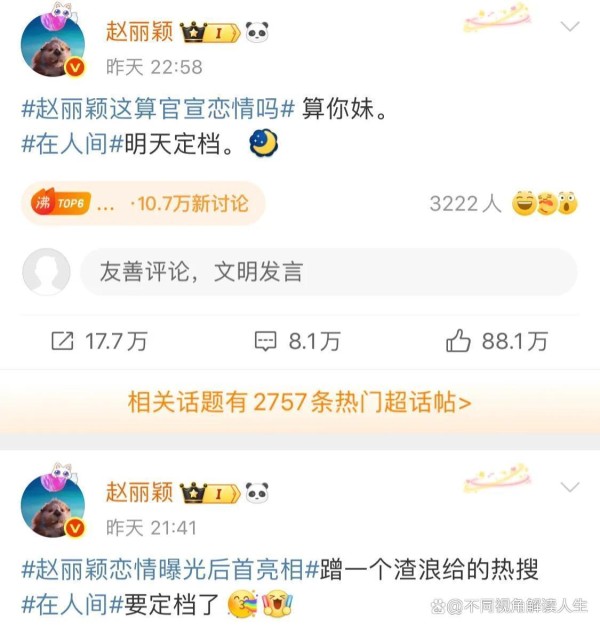Open 相关话题有2757条热门超话帖 link
The width and height of the screenshot is (600, 627).
300,402
